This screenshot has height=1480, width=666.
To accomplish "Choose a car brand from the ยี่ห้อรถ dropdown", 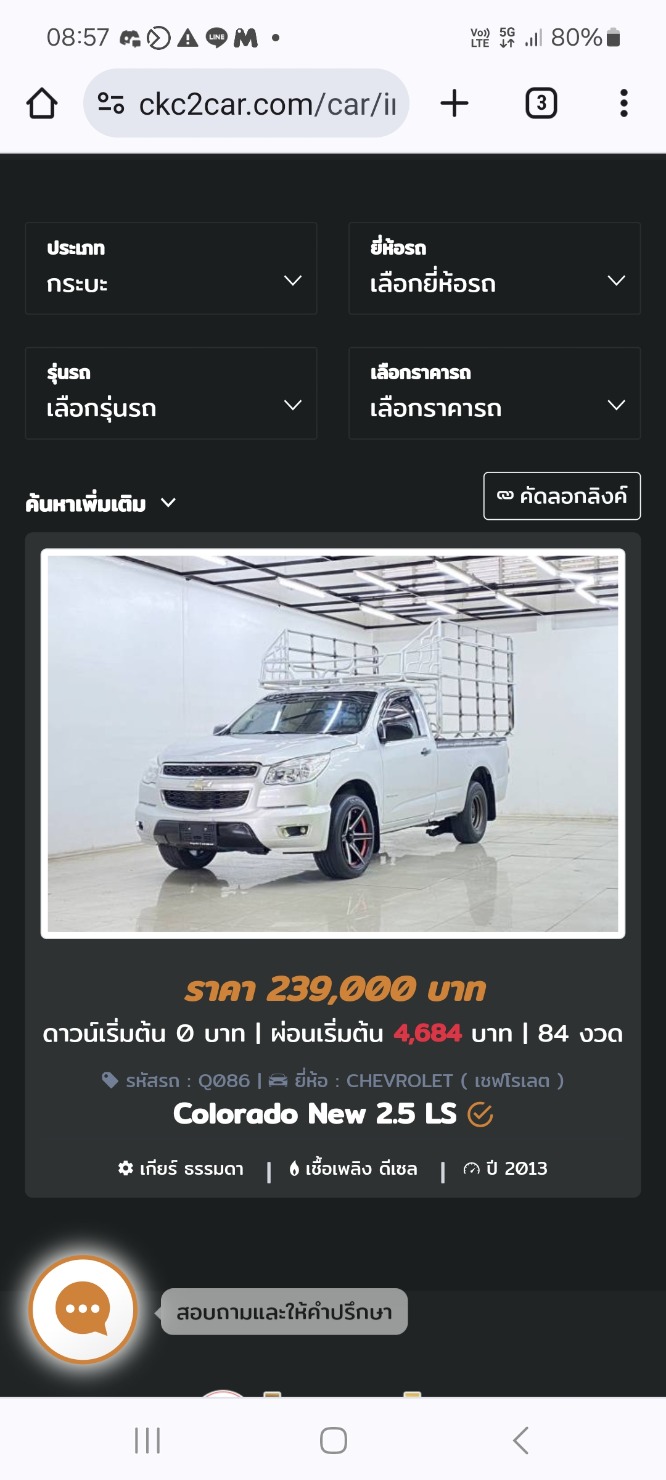I will pos(494,269).
